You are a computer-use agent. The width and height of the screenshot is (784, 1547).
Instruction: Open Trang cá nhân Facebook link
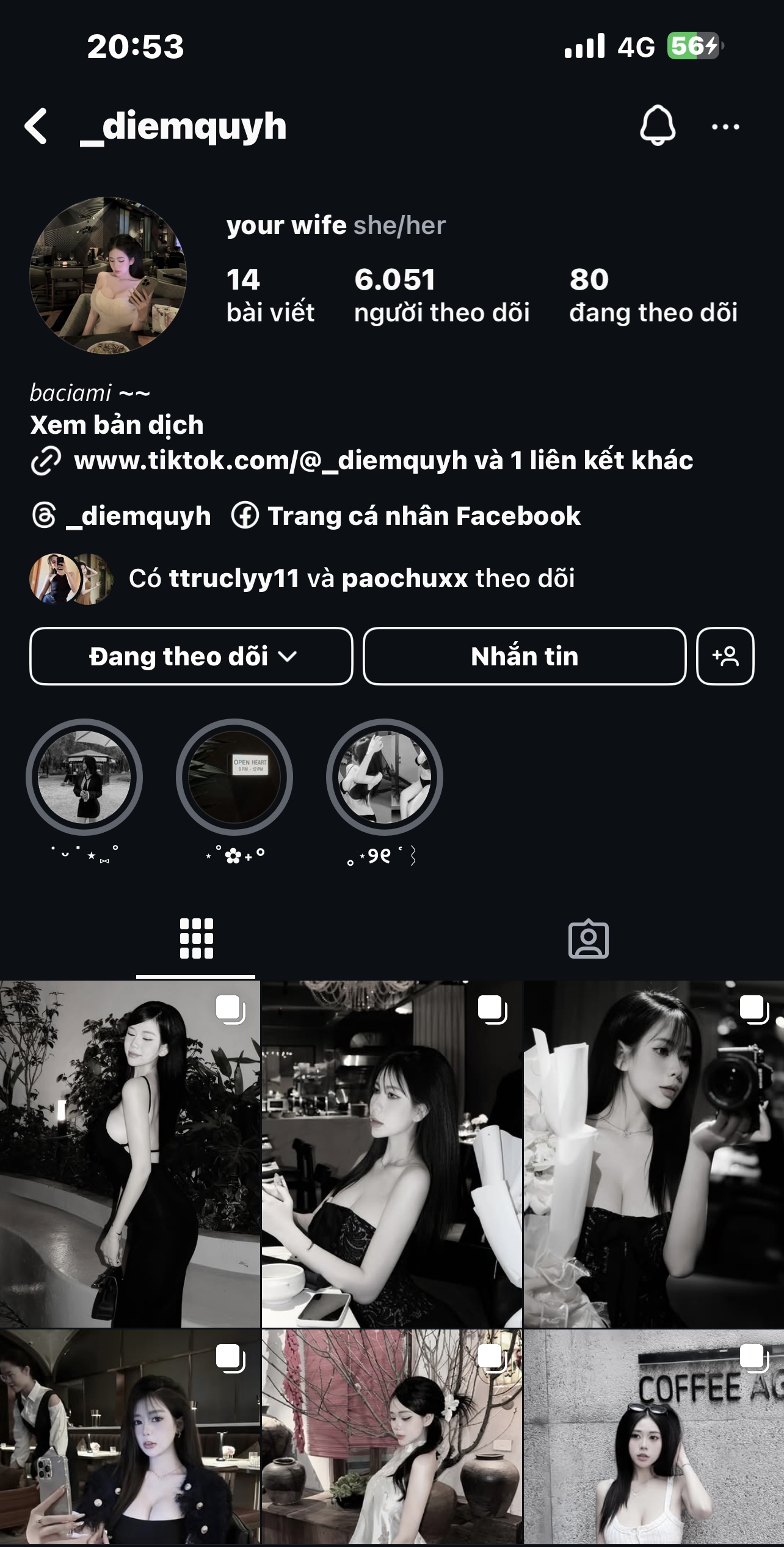coord(407,516)
